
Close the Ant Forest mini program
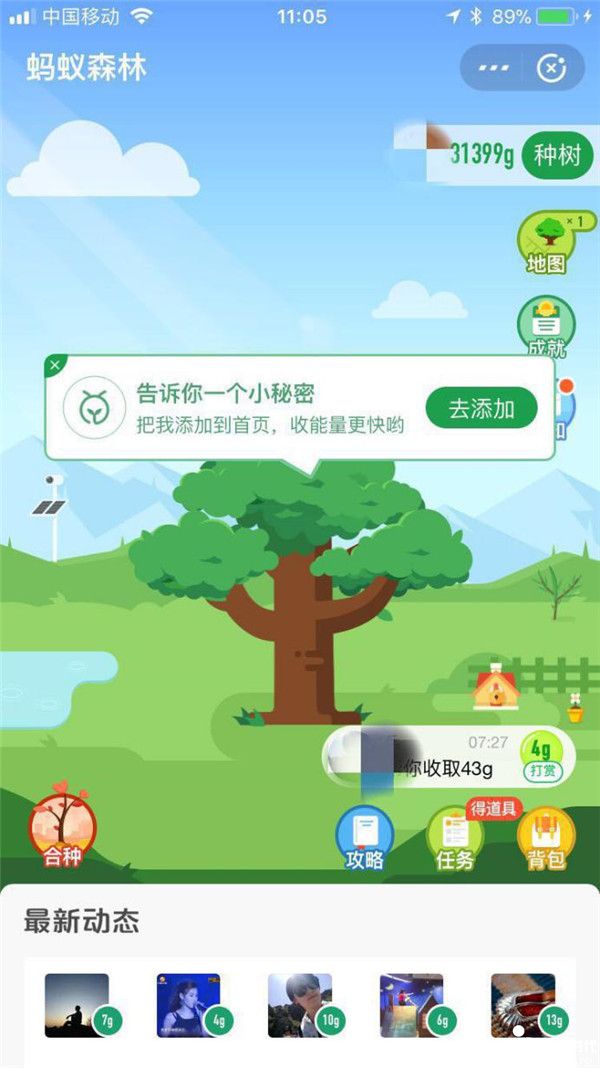tap(551, 68)
